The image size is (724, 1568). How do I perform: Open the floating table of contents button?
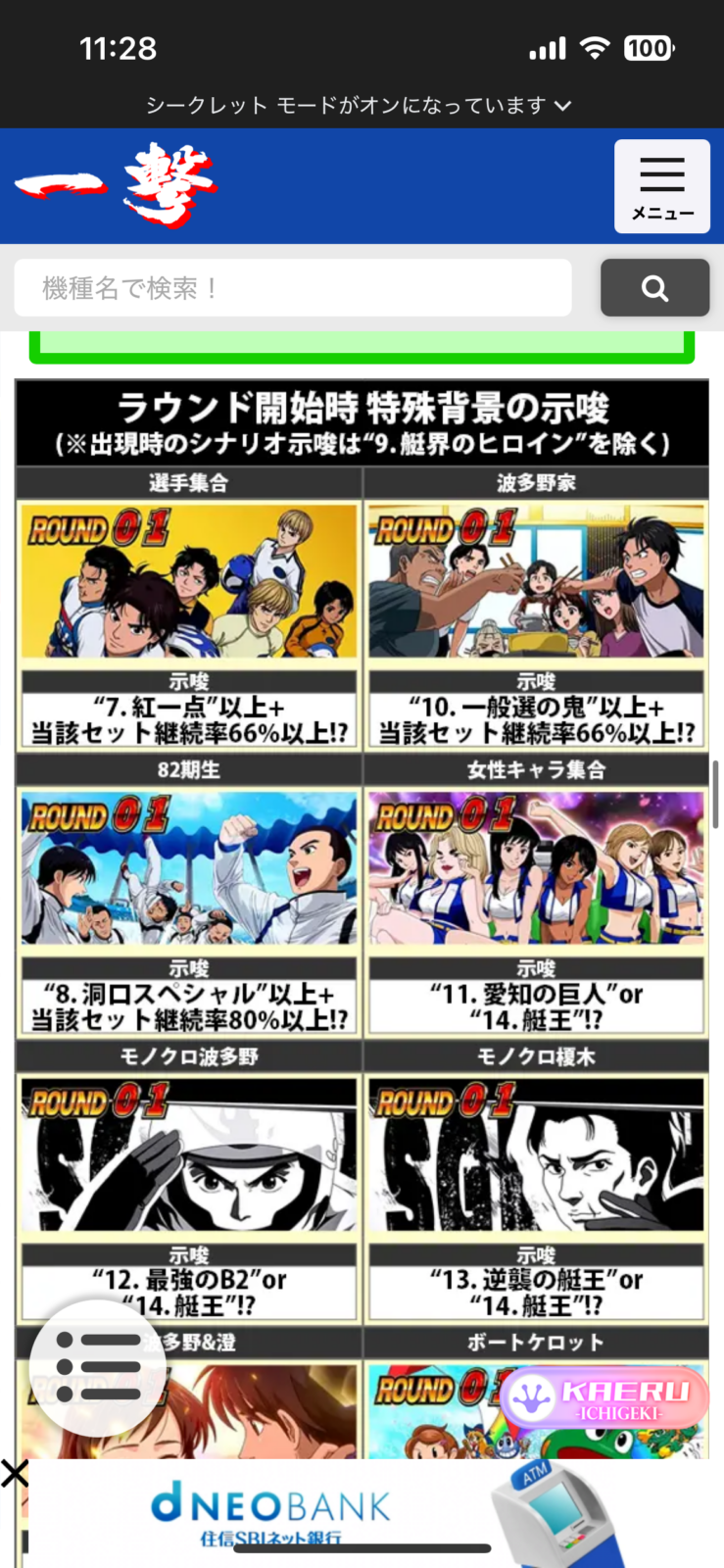[98, 1367]
